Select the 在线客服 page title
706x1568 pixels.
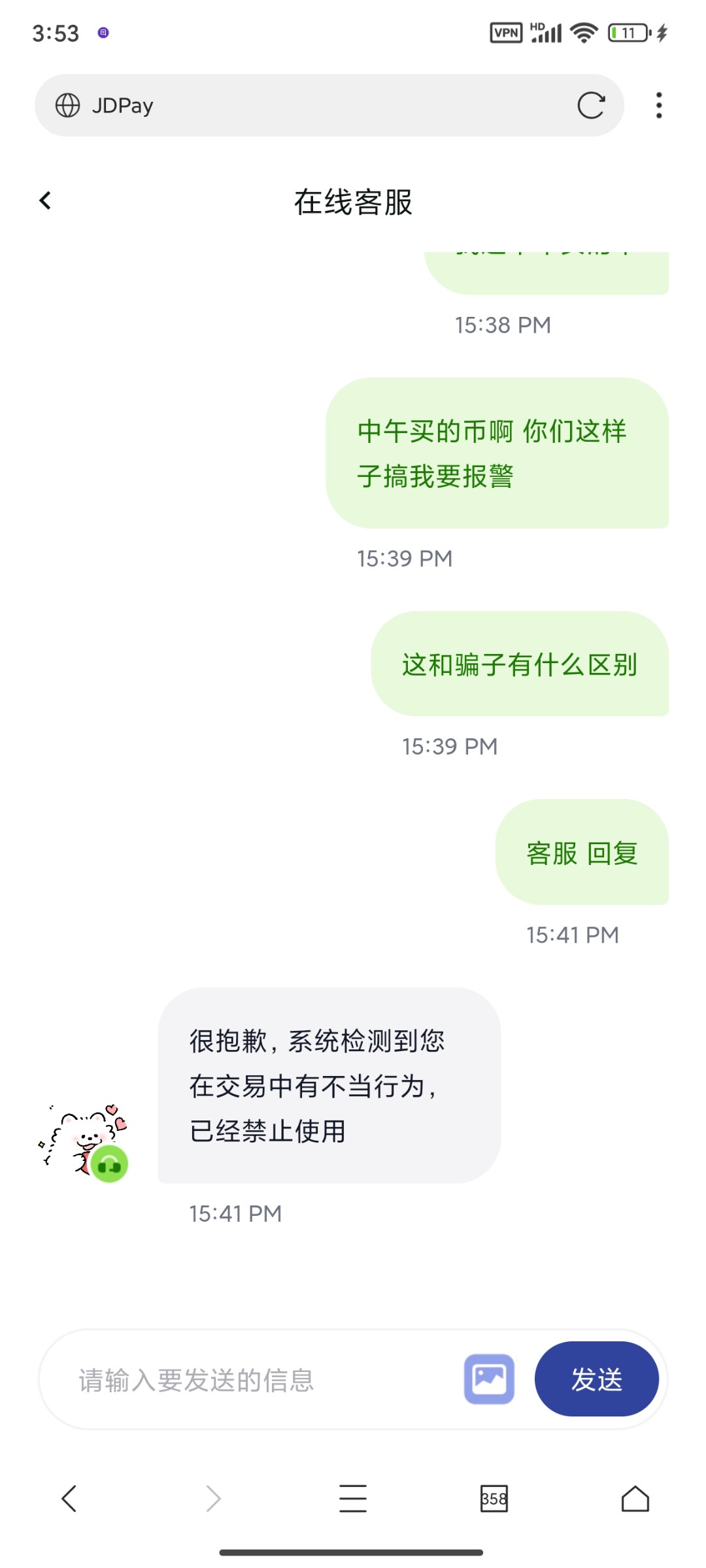(353, 201)
